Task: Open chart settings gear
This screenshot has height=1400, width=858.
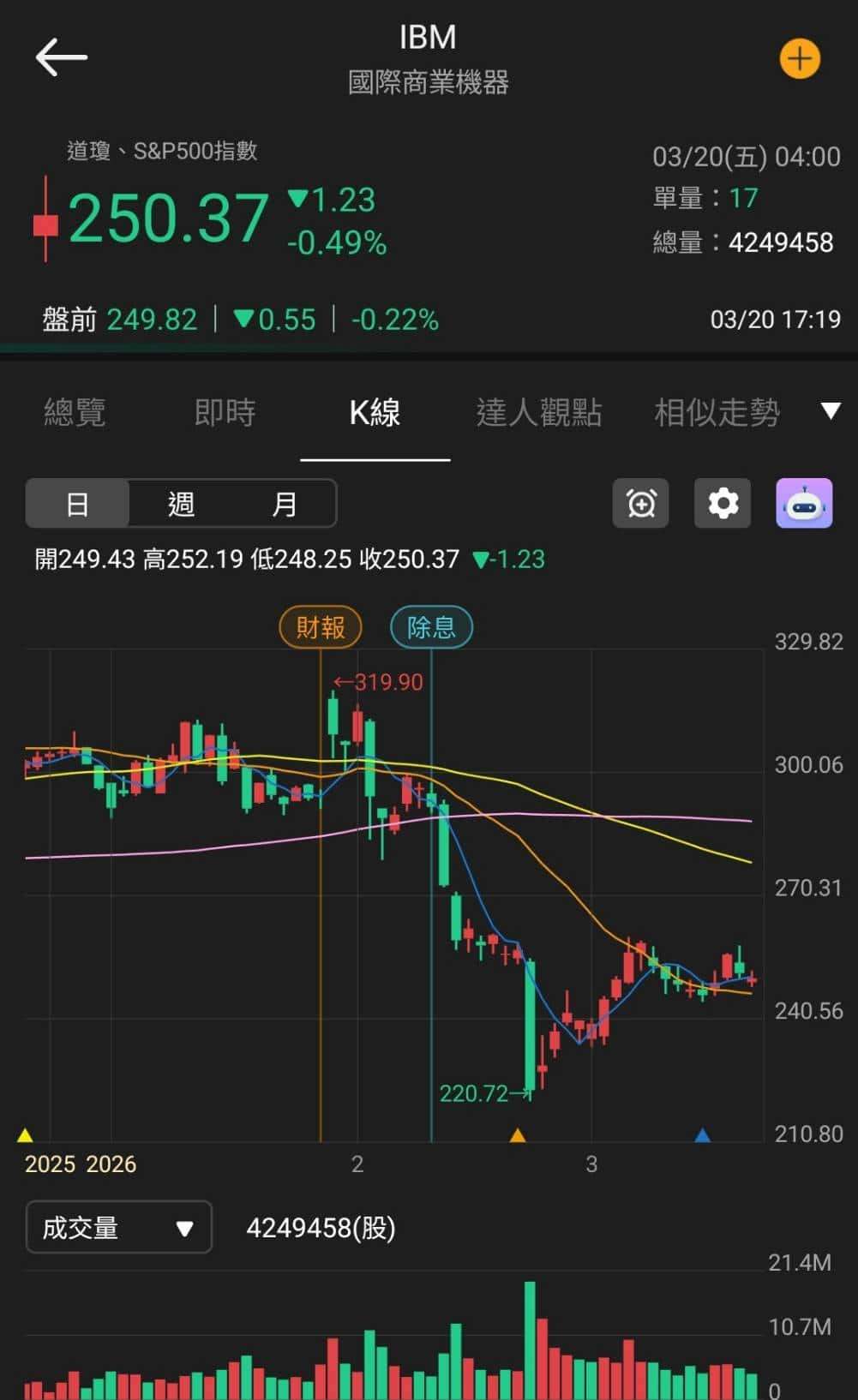Action: 723,503
